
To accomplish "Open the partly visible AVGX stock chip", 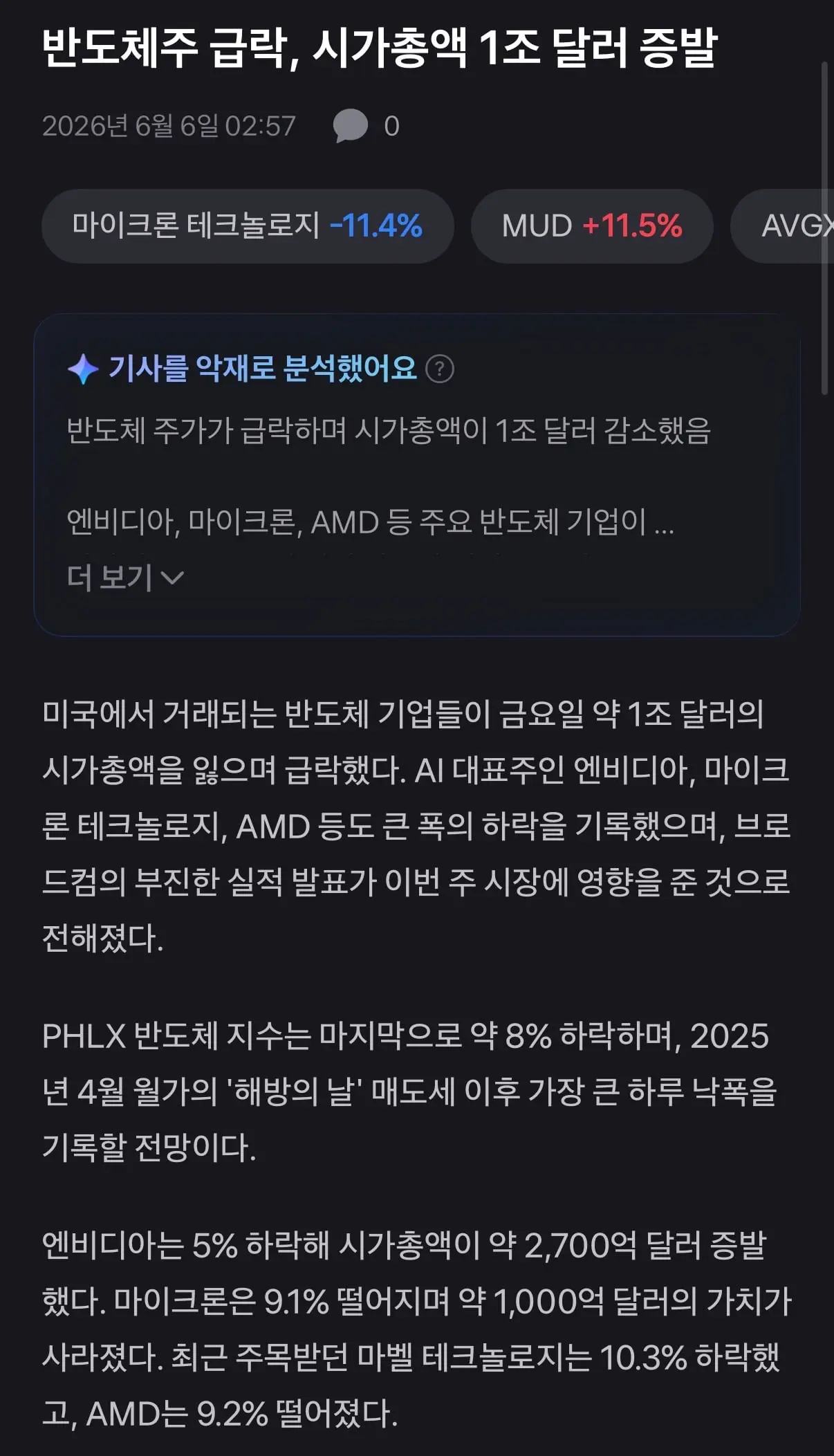I will tap(783, 226).
